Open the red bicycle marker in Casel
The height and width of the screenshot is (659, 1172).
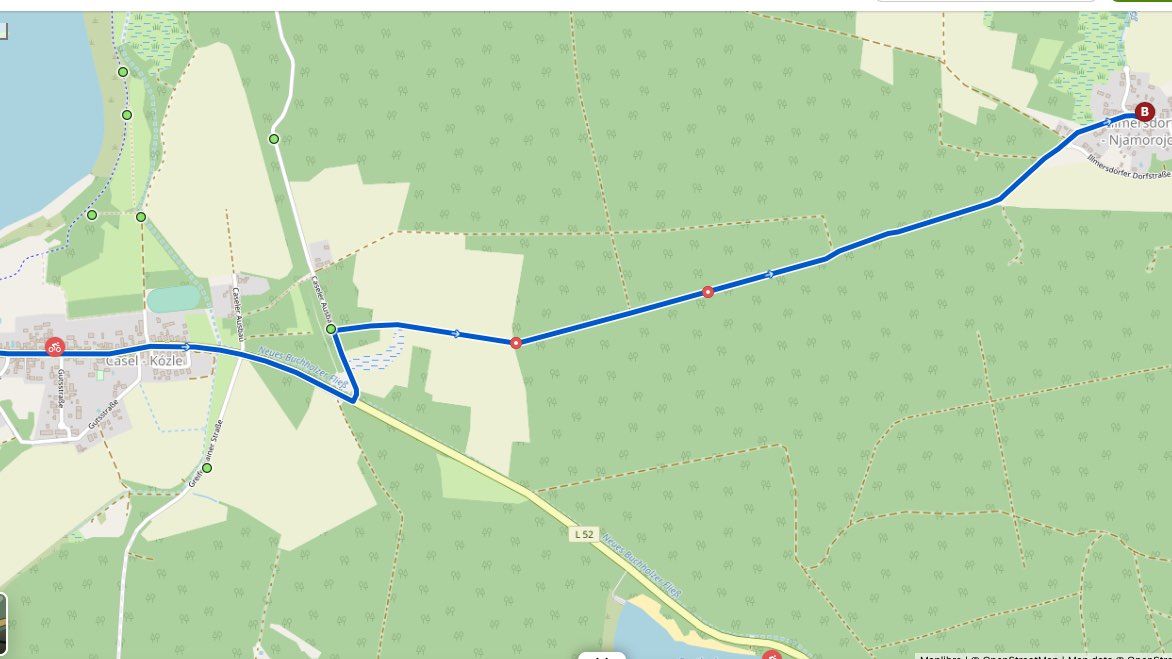[x=55, y=347]
